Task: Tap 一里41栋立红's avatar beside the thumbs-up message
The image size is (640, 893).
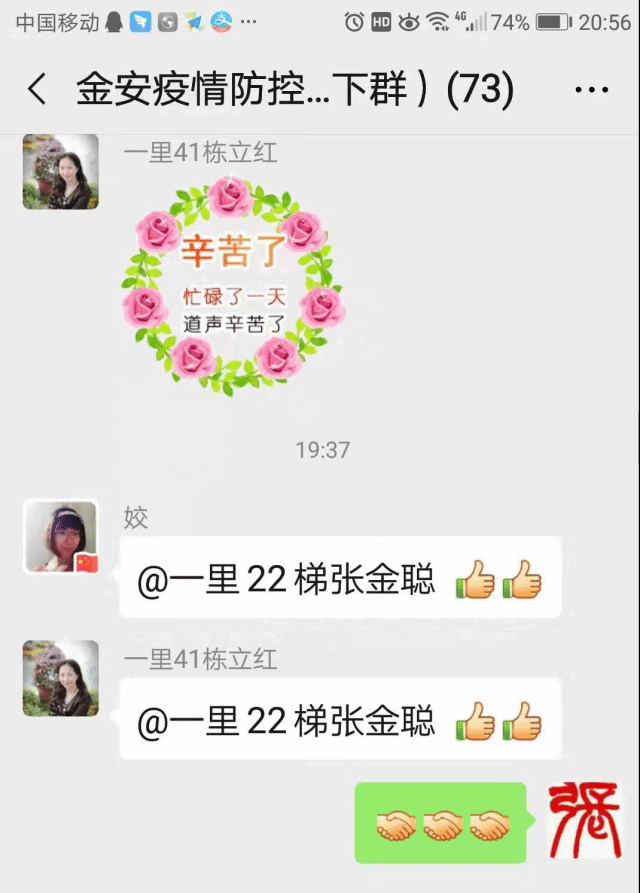Action: pyautogui.click(x=60, y=678)
